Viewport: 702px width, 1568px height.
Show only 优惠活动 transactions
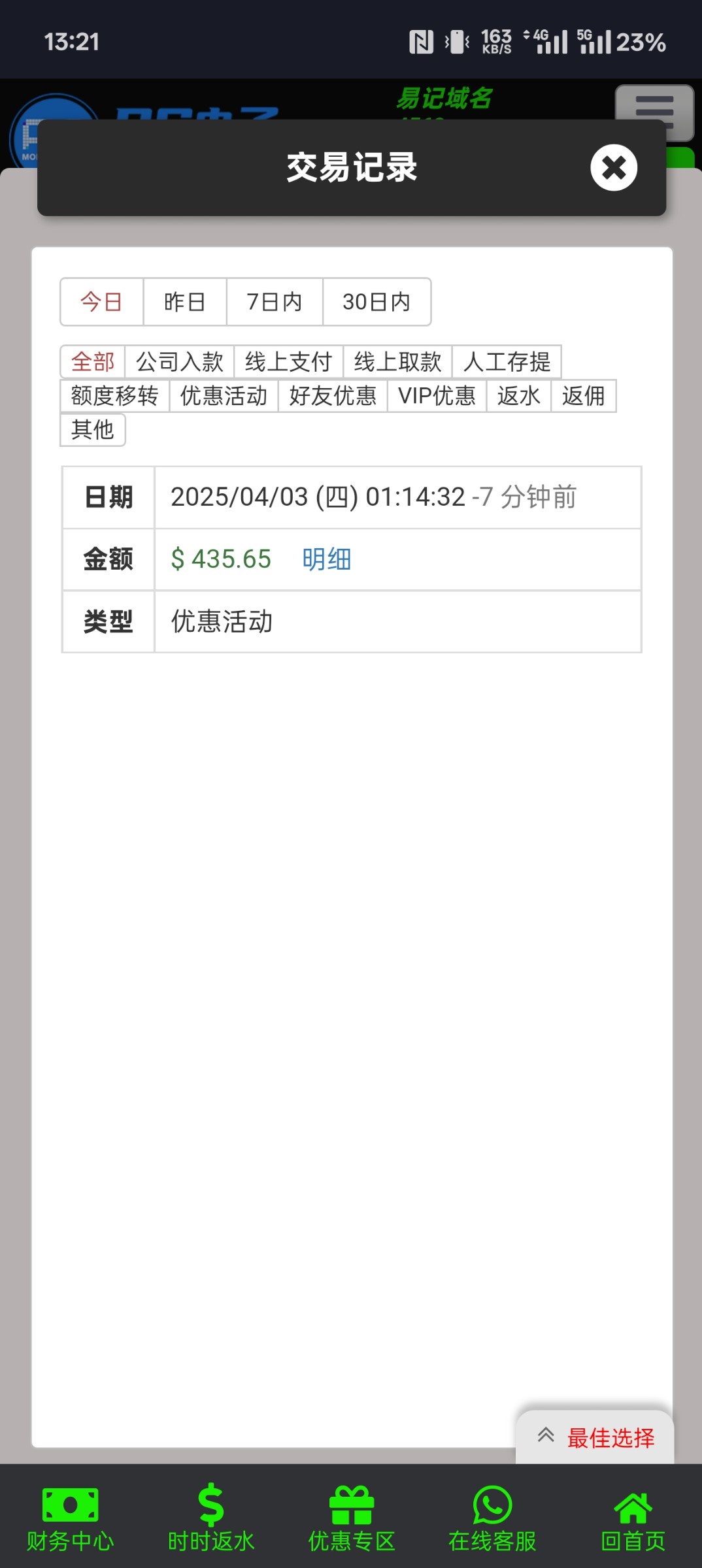224,396
